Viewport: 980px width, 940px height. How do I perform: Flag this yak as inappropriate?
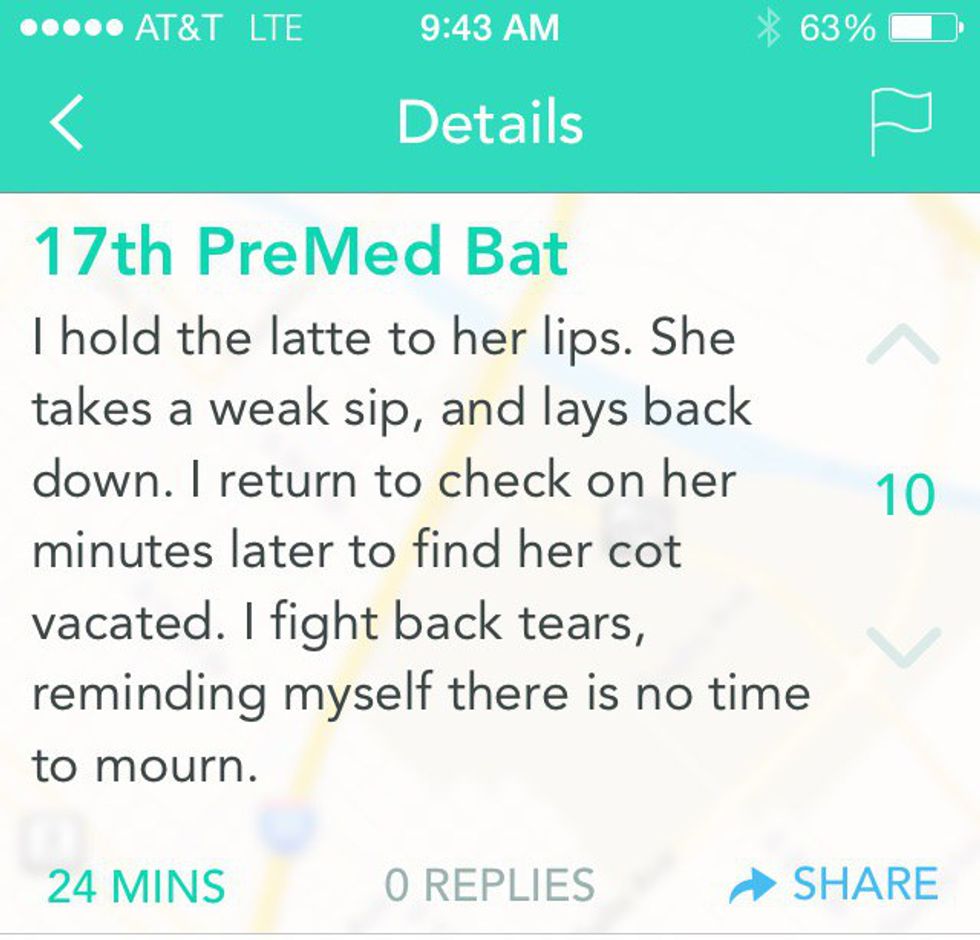900,122
